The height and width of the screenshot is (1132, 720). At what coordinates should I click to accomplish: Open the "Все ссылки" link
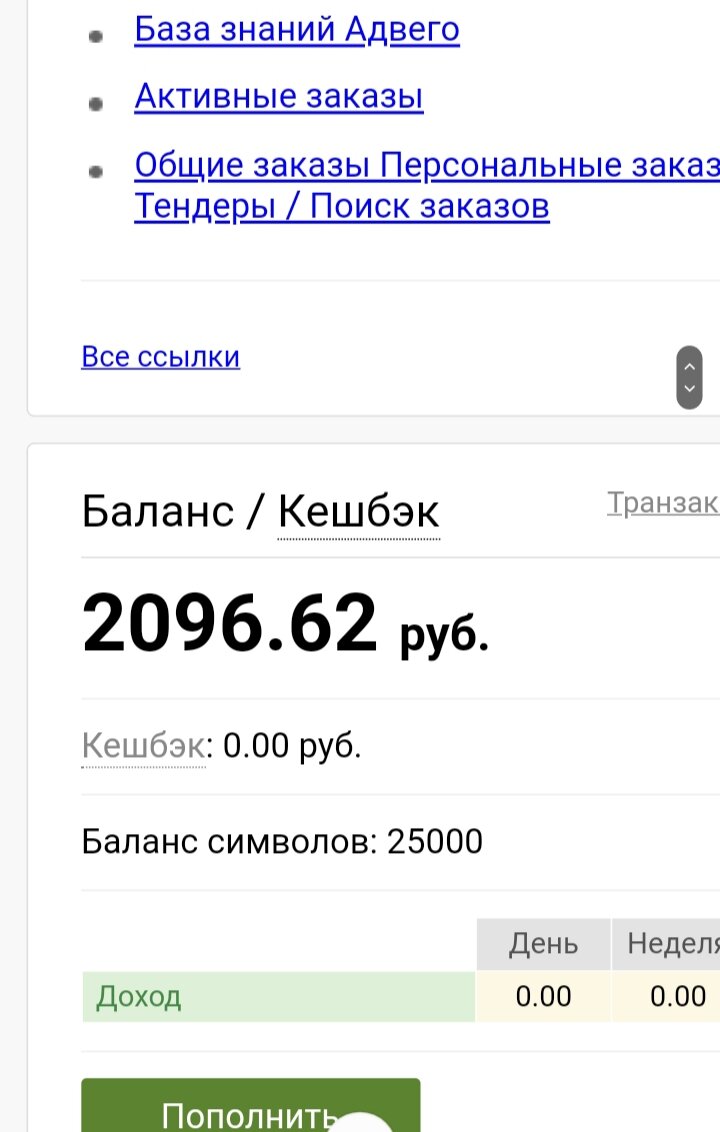[161, 356]
